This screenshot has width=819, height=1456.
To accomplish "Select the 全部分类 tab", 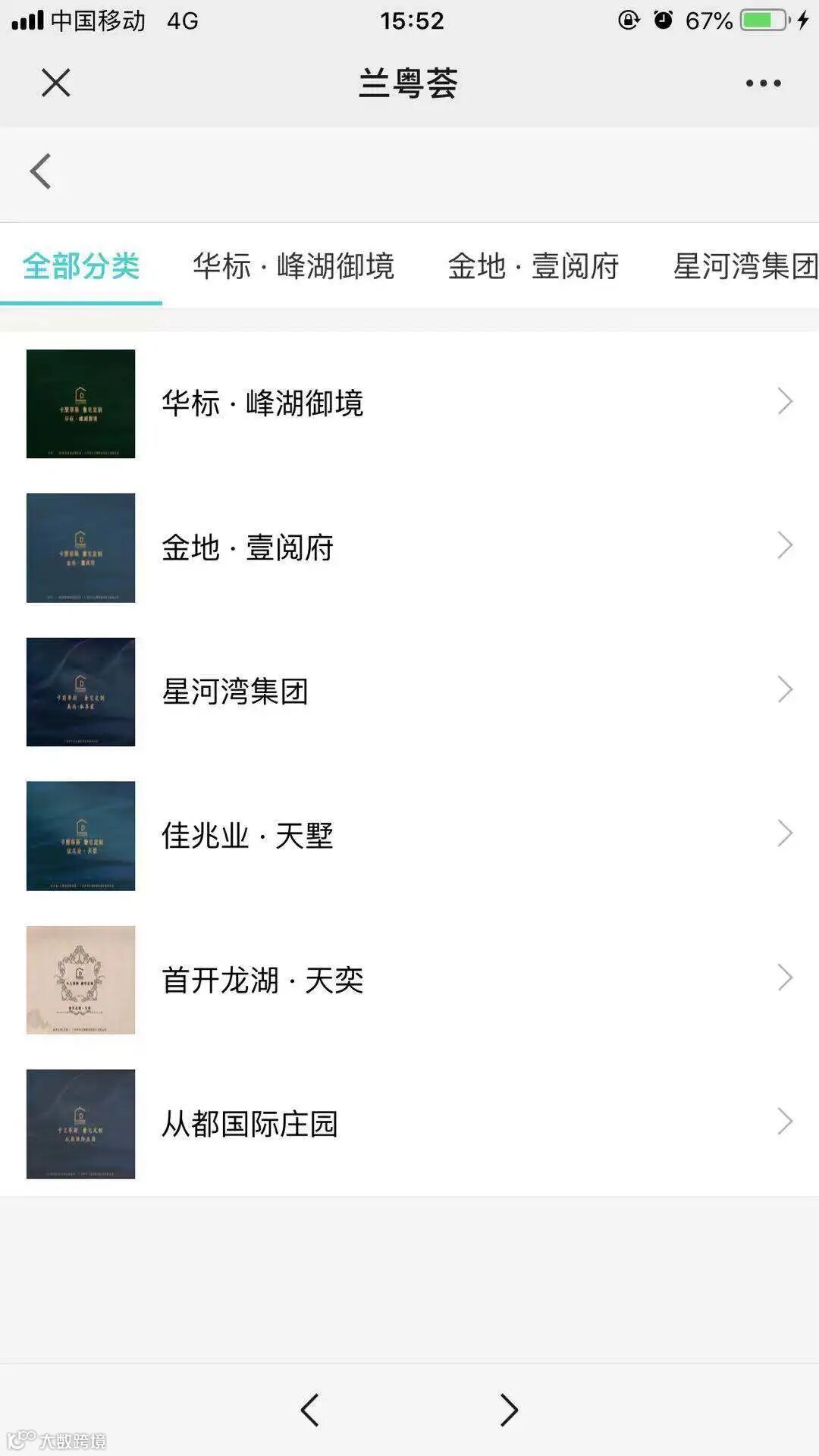I will pyautogui.click(x=81, y=266).
